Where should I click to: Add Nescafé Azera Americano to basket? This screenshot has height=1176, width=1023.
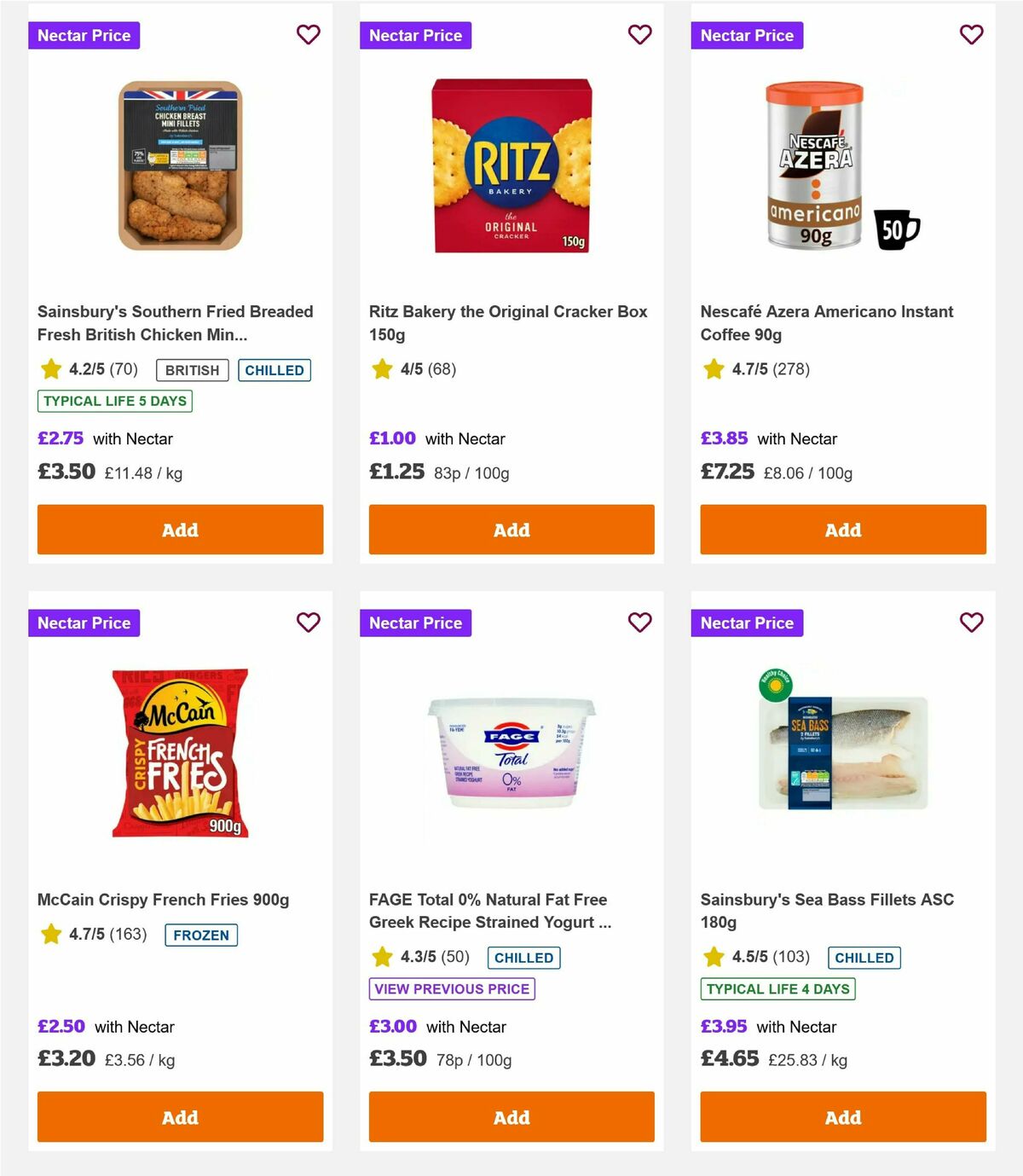tap(842, 530)
